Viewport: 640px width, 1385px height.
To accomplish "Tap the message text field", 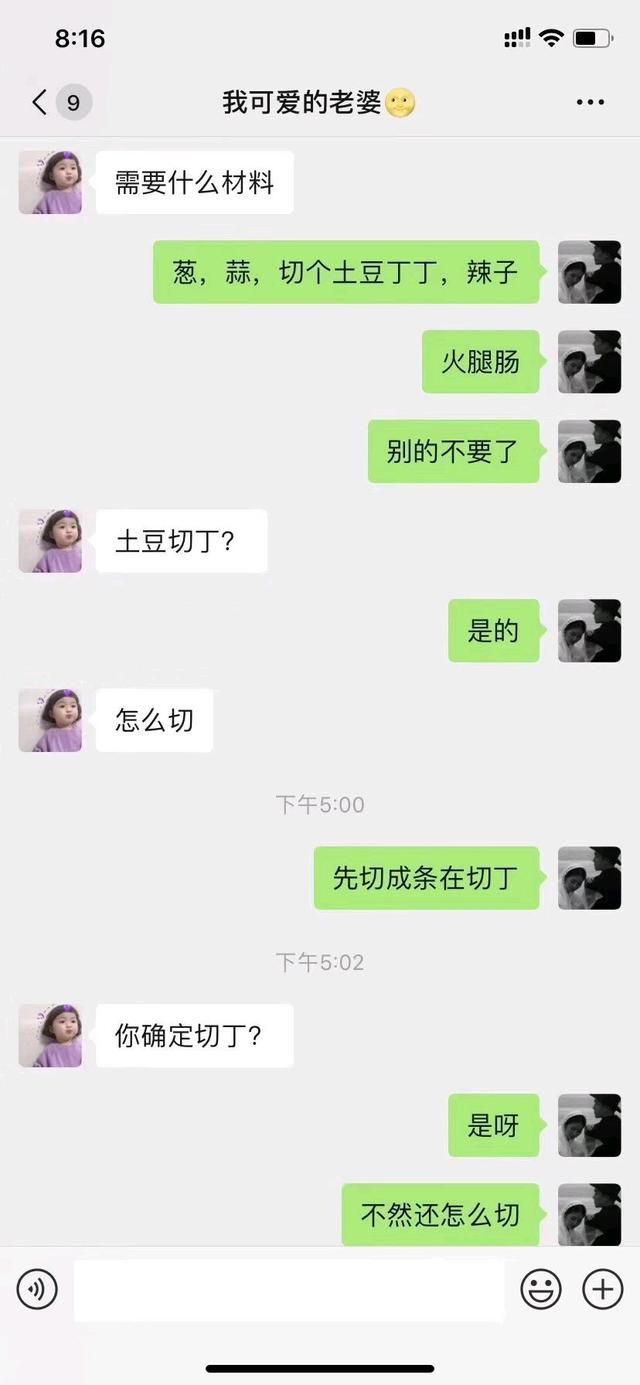I will pos(288,1290).
